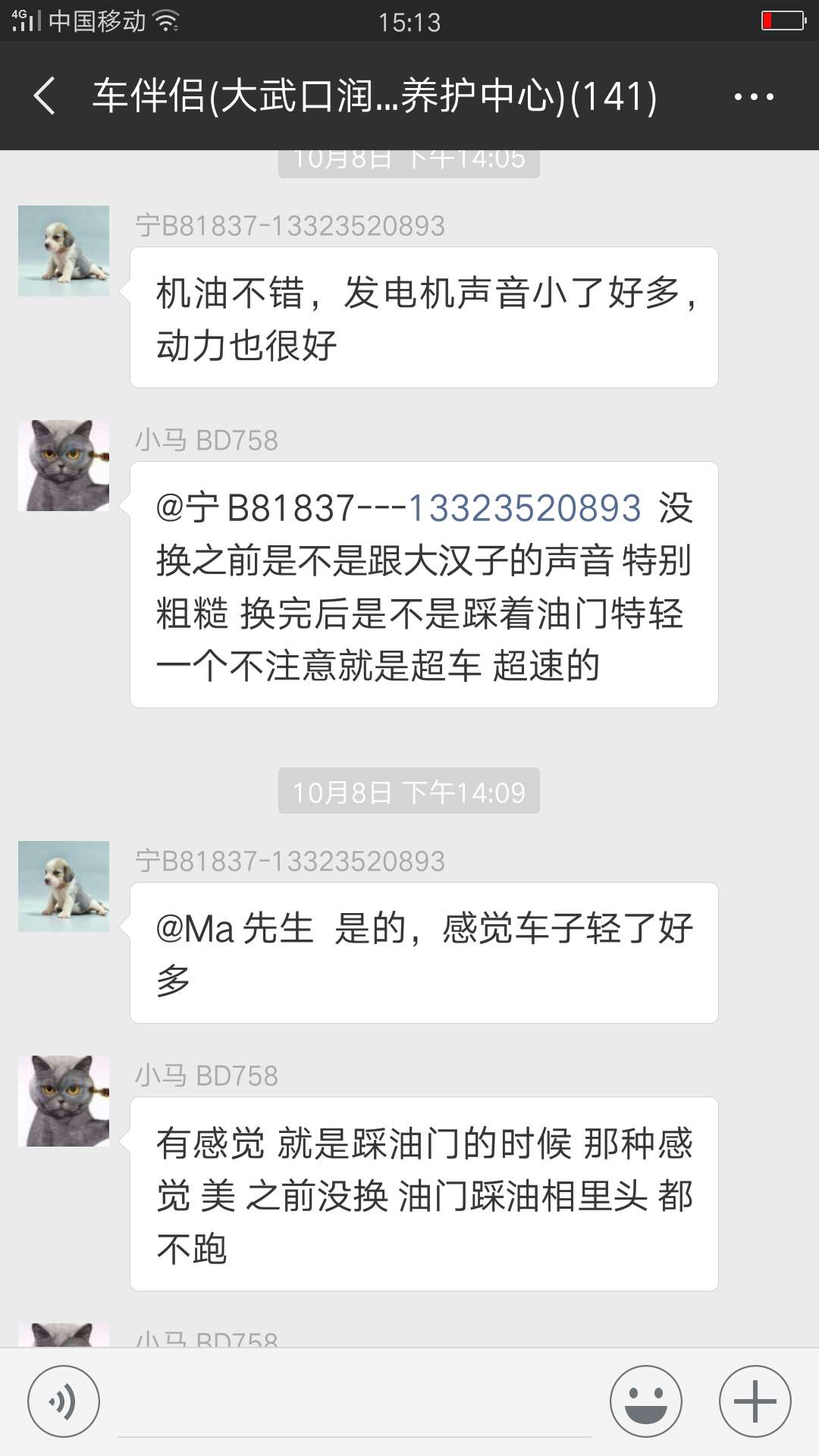This screenshot has height=1456, width=819.
Task: Open the plus attachment menu
Action: (x=755, y=1401)
